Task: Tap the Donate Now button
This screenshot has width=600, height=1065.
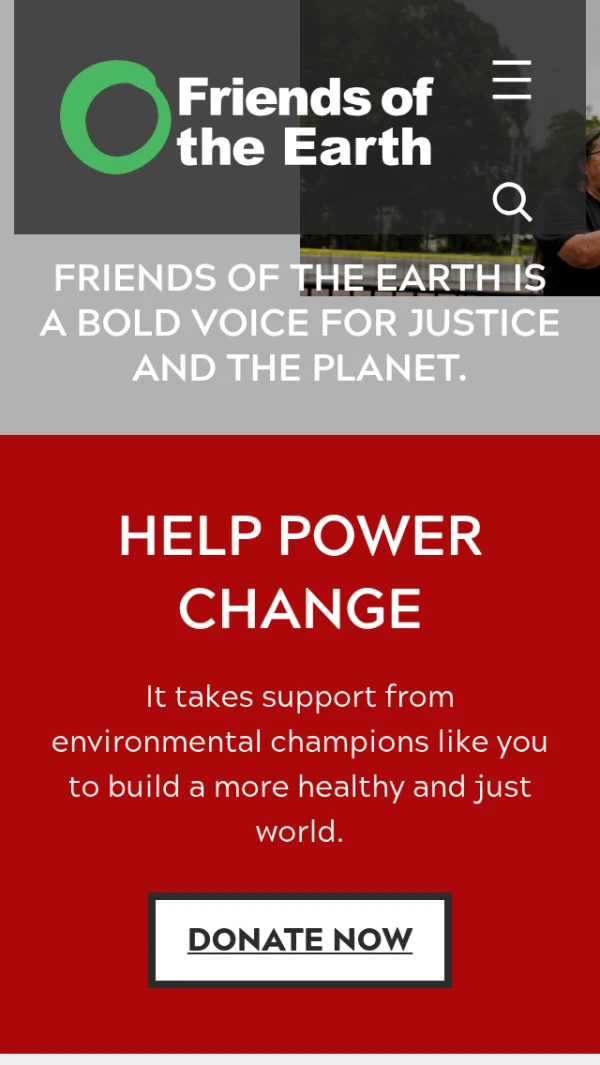Action: point(300,939)
